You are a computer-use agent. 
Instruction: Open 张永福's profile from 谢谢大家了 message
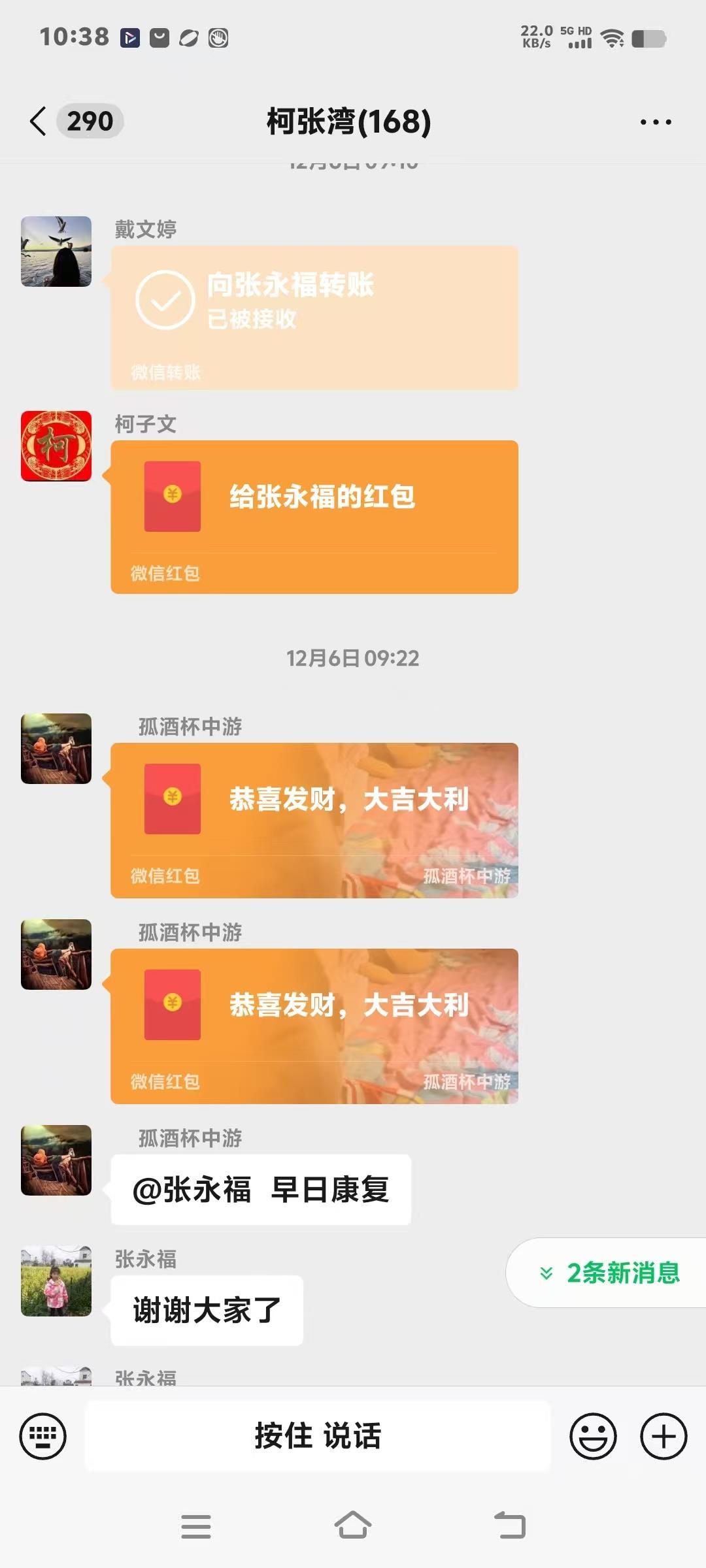56,1281
